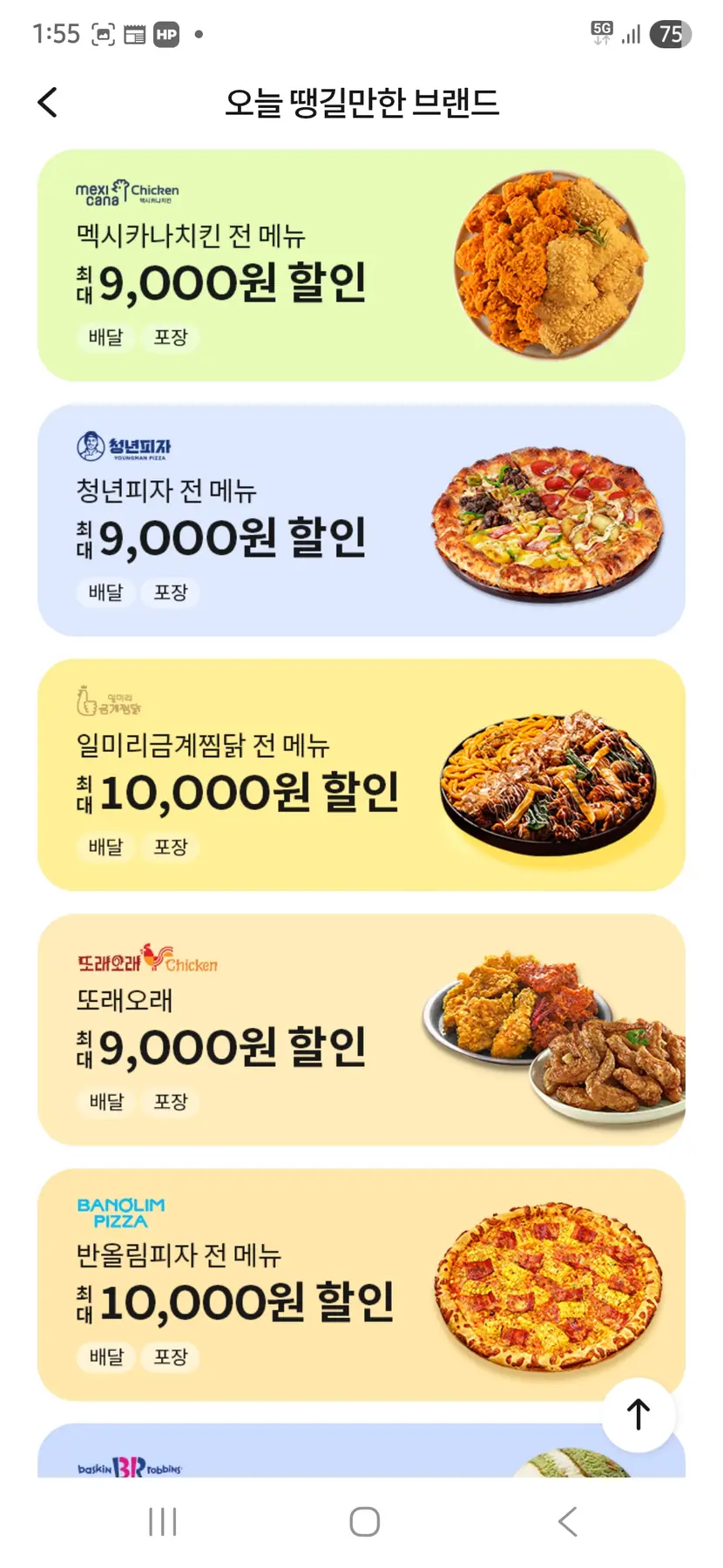
Task: Go back using the top-left arrow
Action: 48,102
